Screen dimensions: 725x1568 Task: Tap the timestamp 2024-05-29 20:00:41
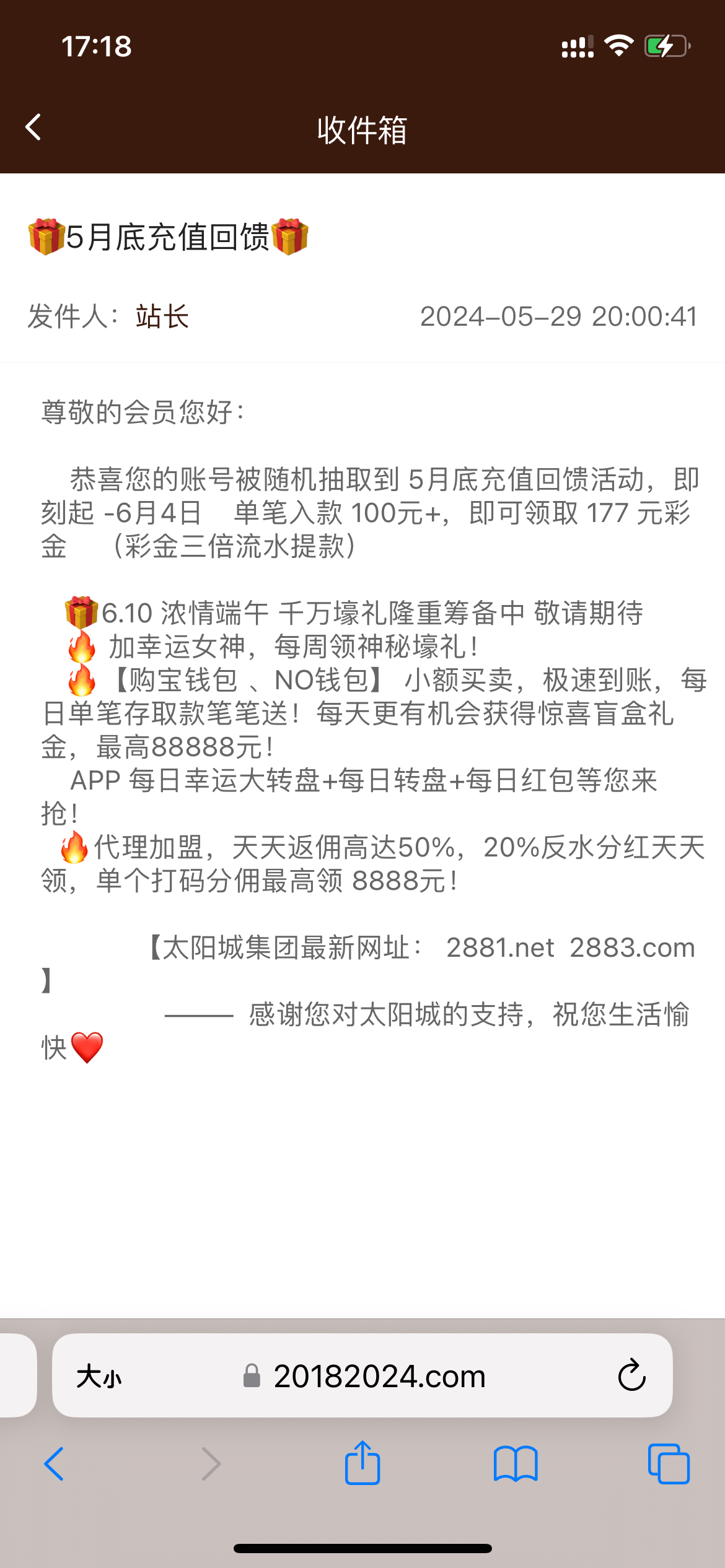tap(558, 318)
